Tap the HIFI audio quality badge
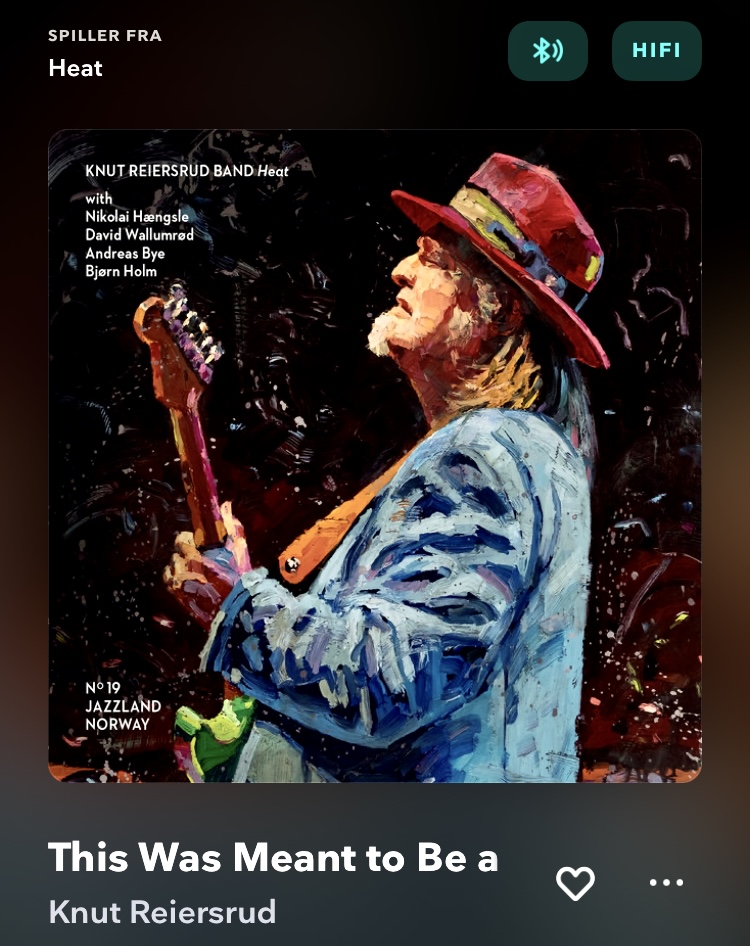750x946 pixels. [656, 50]
